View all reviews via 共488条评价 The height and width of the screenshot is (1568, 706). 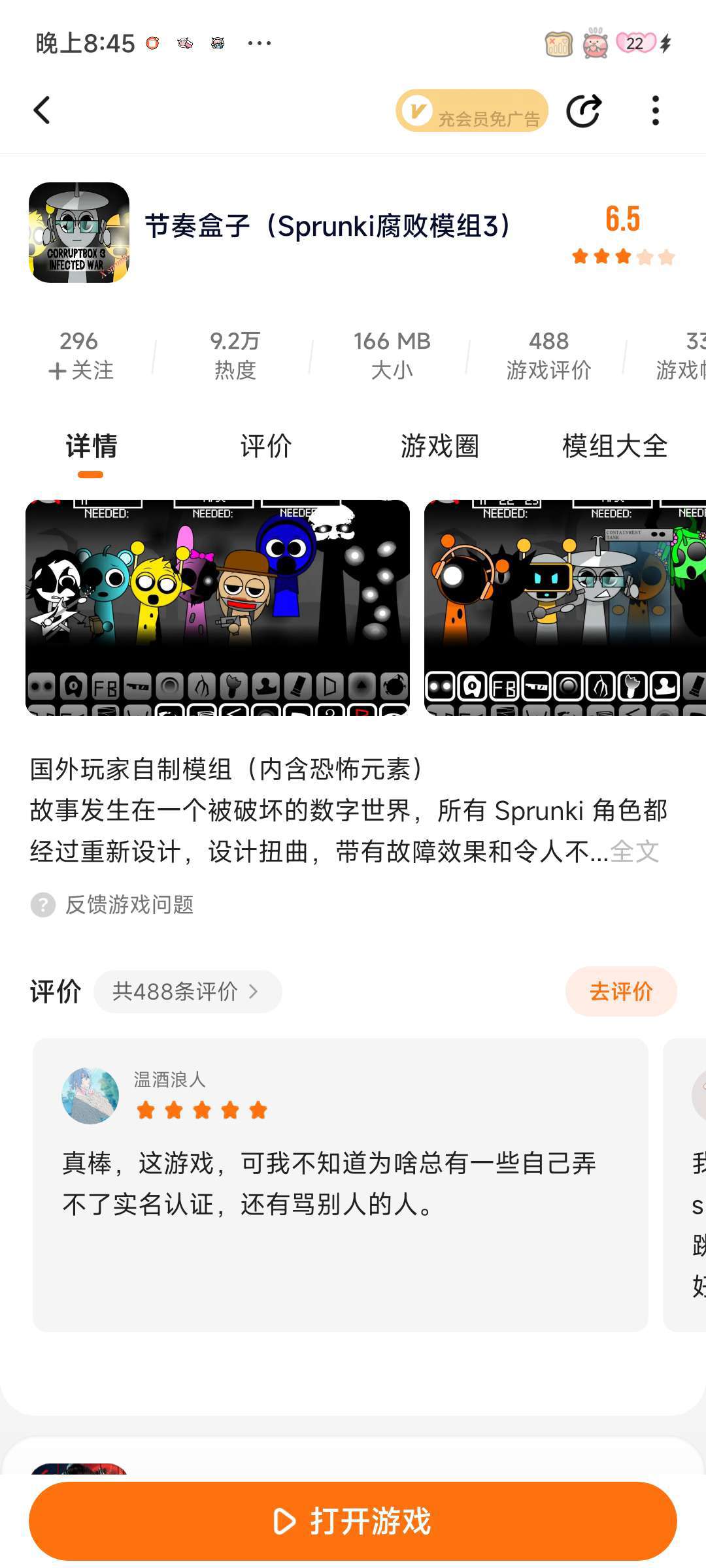[x=187, y=992]
